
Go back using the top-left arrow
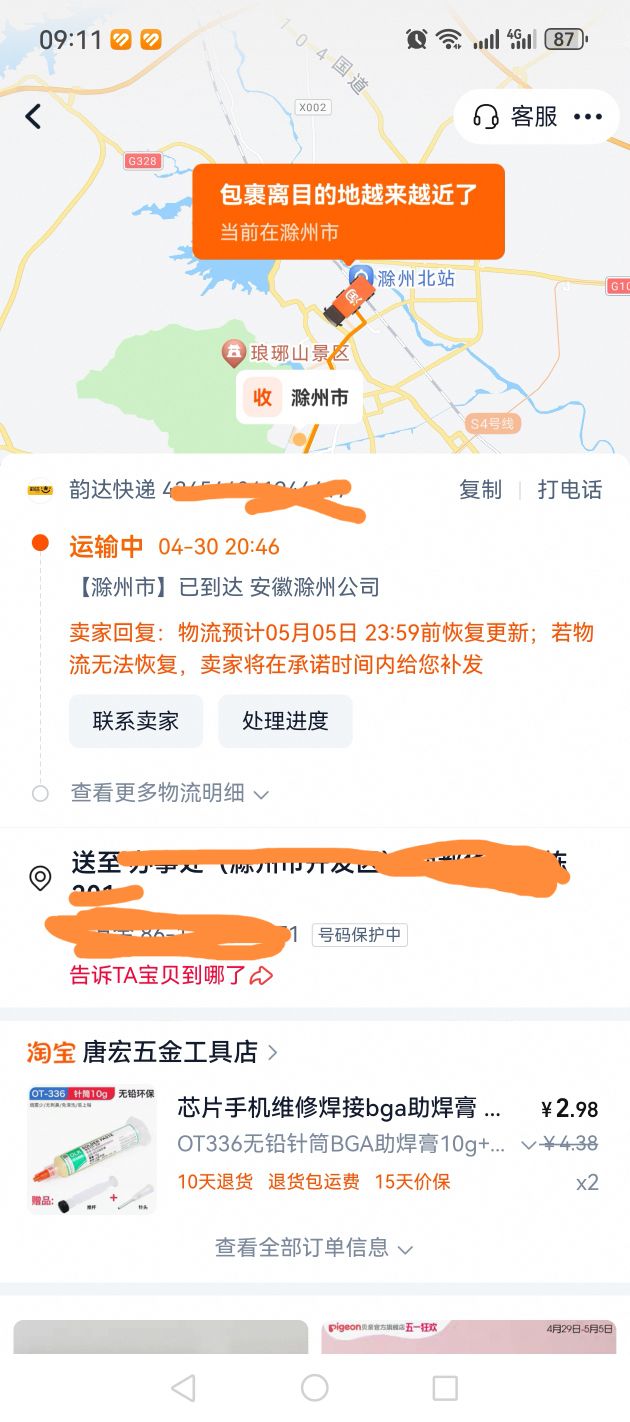click(x=33, y=117)
